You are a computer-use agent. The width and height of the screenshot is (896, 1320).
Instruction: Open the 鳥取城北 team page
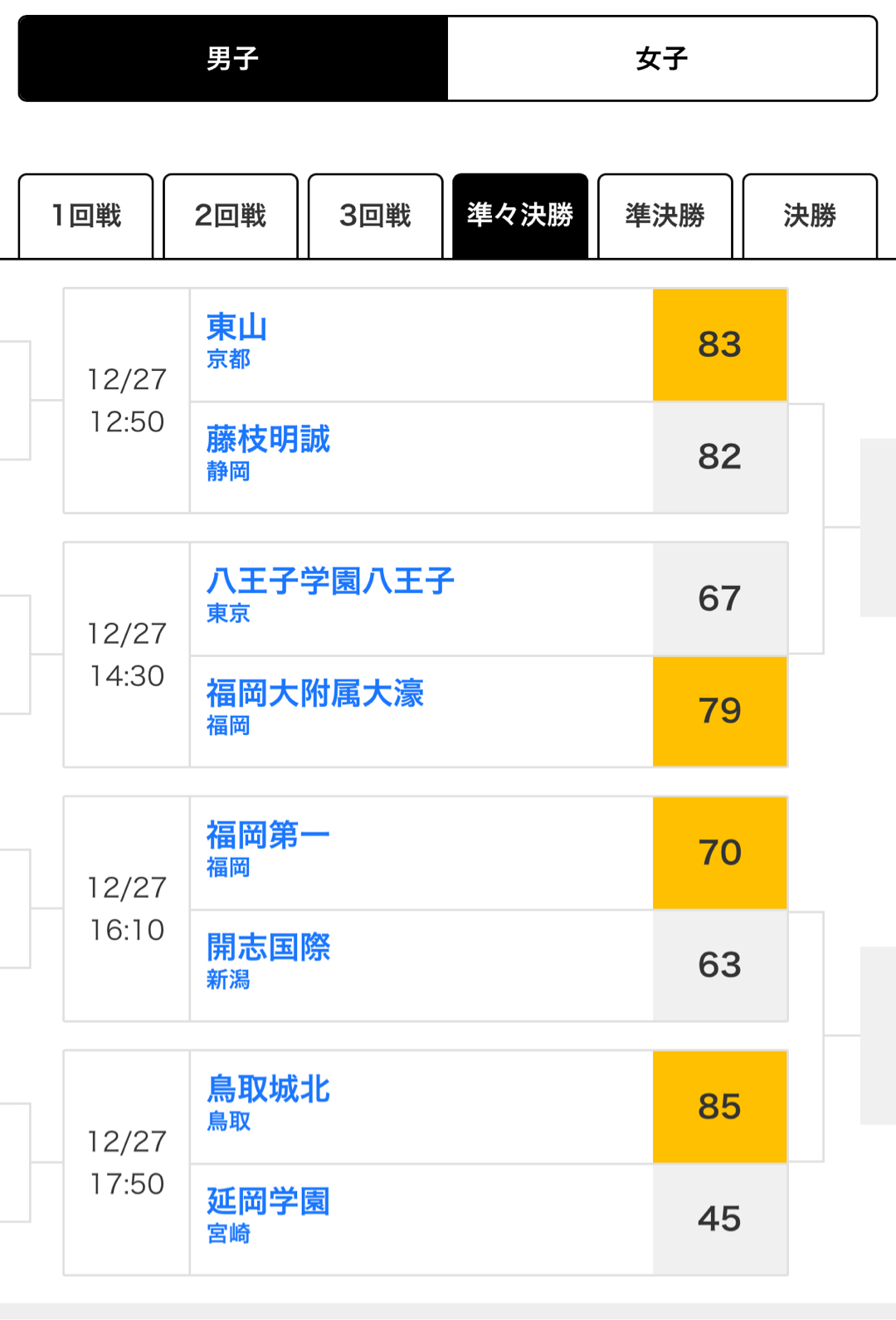click(268, 1089)
